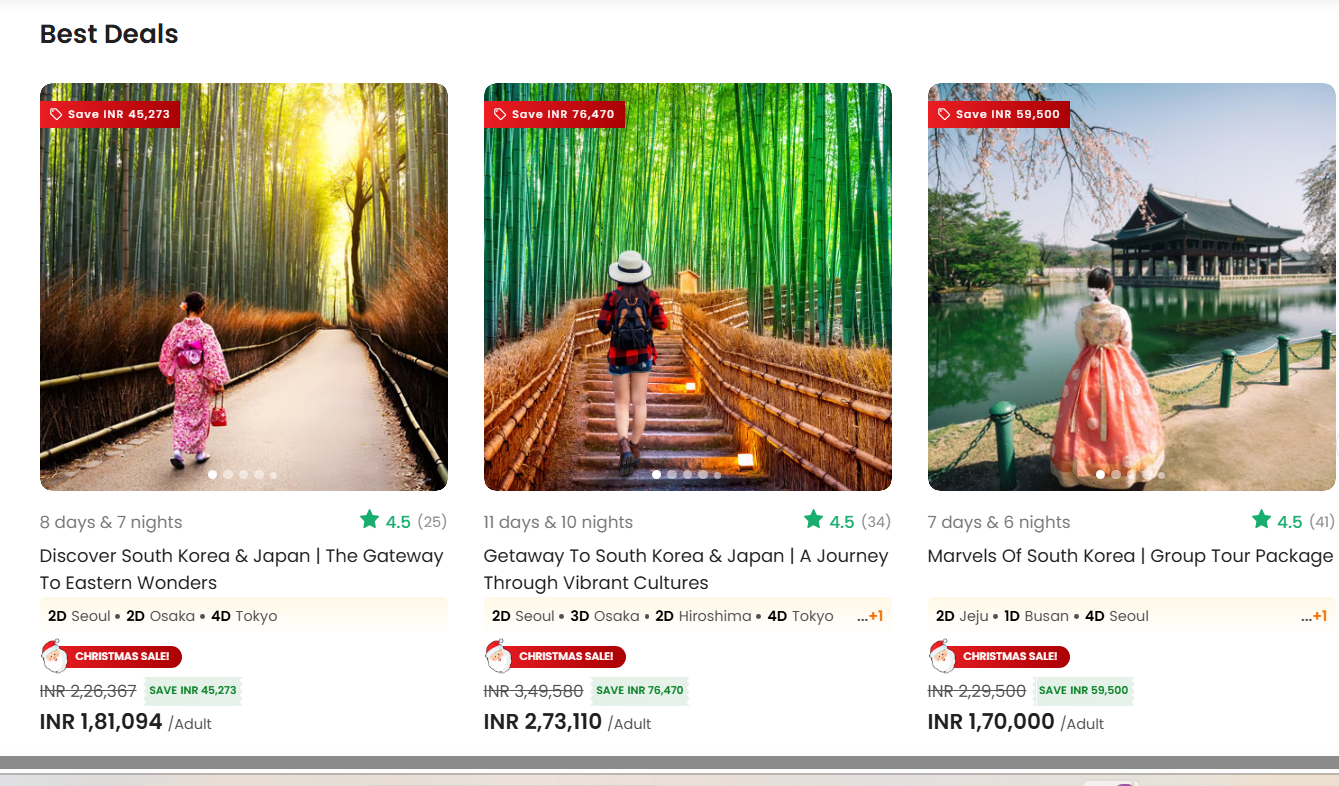1339x786 pixels.
Task: Select second image dot on Discover package
Action: tap(228, 475)
